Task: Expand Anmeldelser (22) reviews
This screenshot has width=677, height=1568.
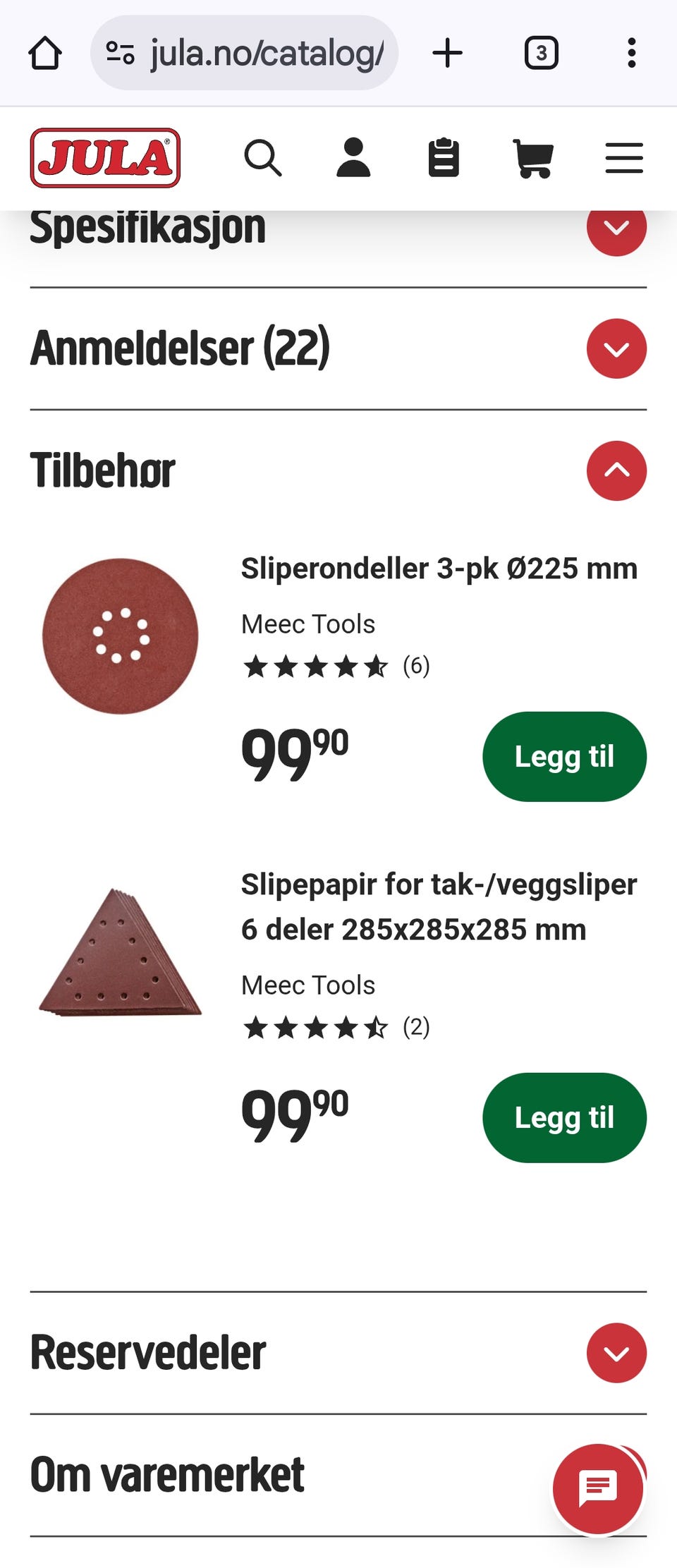Action: (x=616, y=348)
